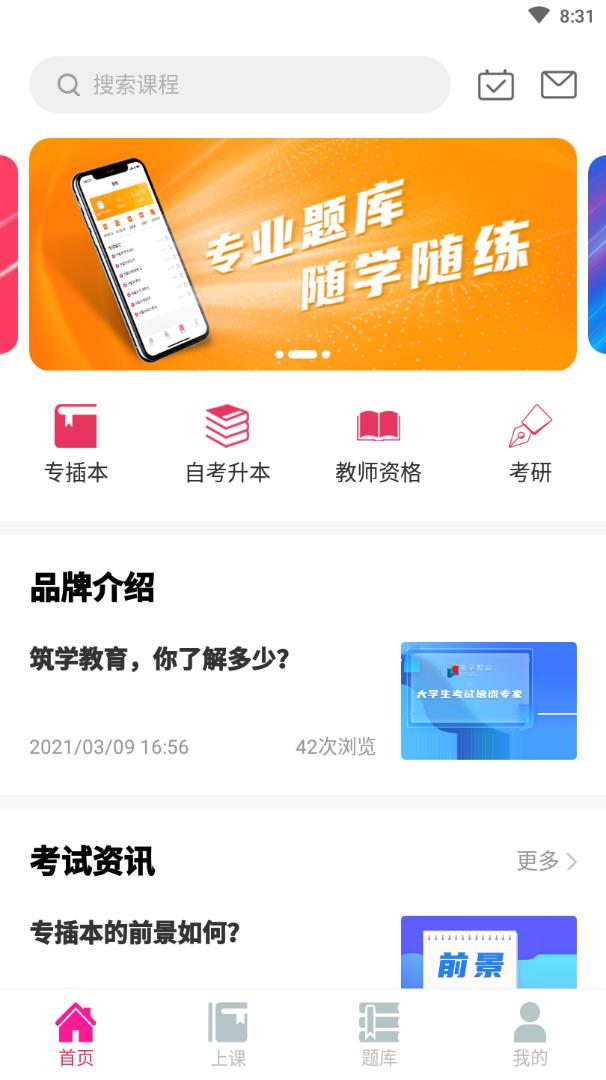Select the 专插本 category
This screenshot has height=1080, width=606.
(x=76, y=443)
